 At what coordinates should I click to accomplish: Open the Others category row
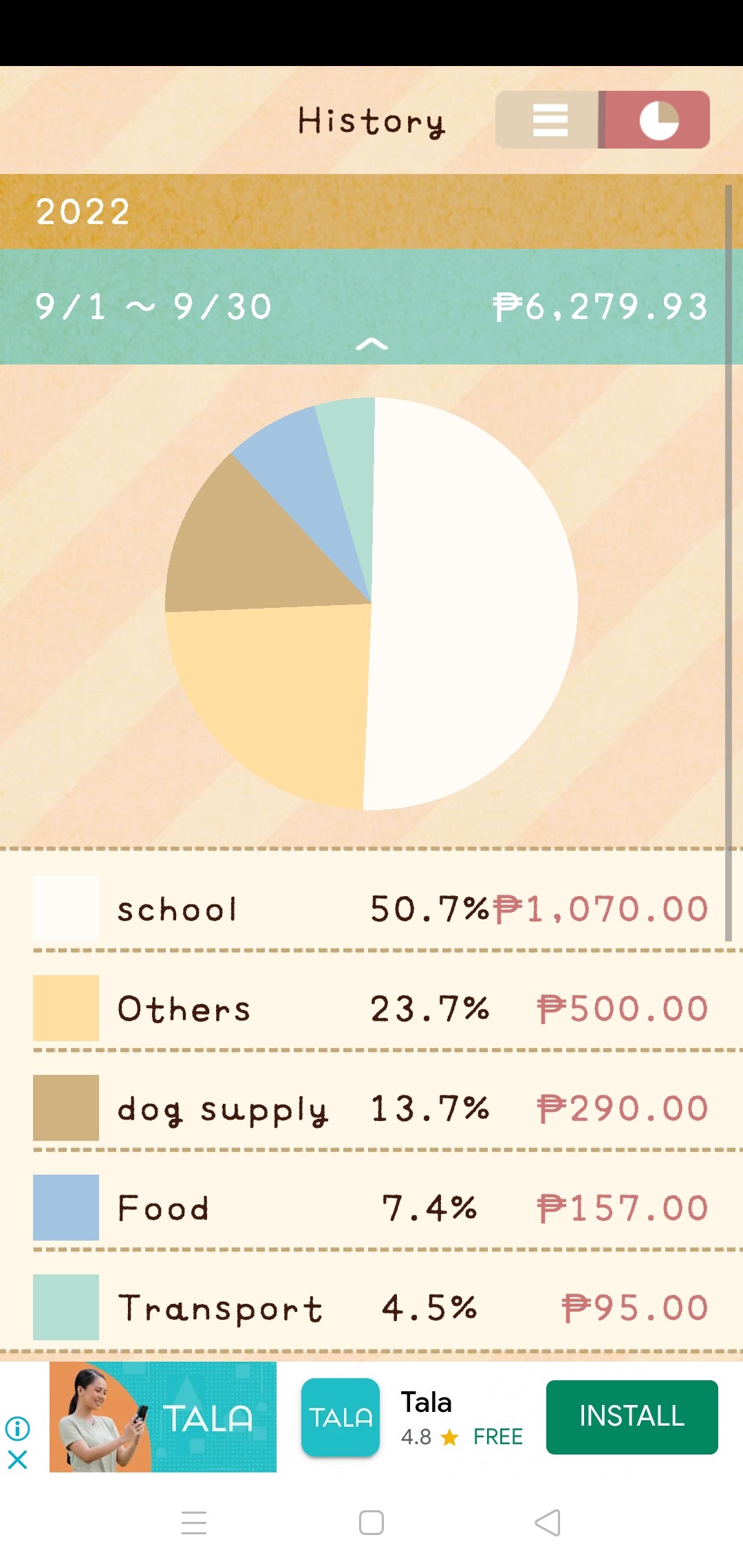(x=371, y=1008)
